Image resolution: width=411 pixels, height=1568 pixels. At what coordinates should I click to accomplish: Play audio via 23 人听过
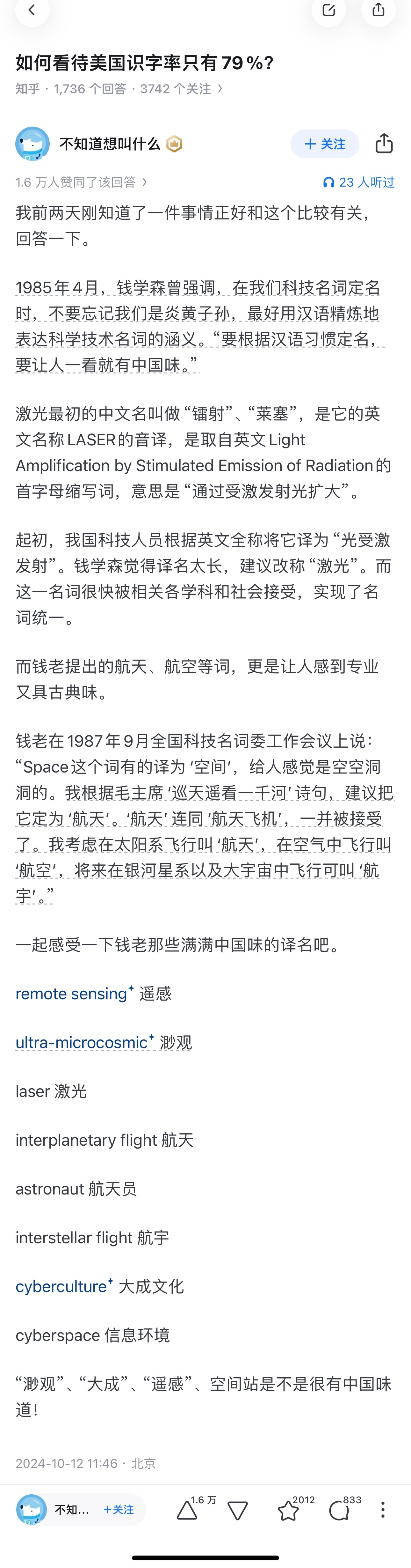click(x=359, y=182)
